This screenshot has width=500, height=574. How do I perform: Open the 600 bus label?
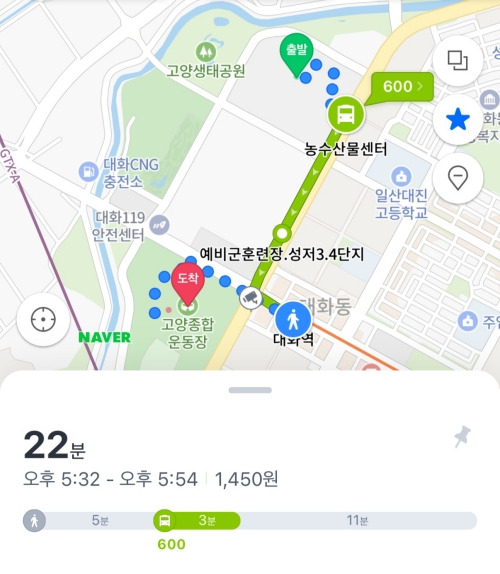[x=402, y=87]
